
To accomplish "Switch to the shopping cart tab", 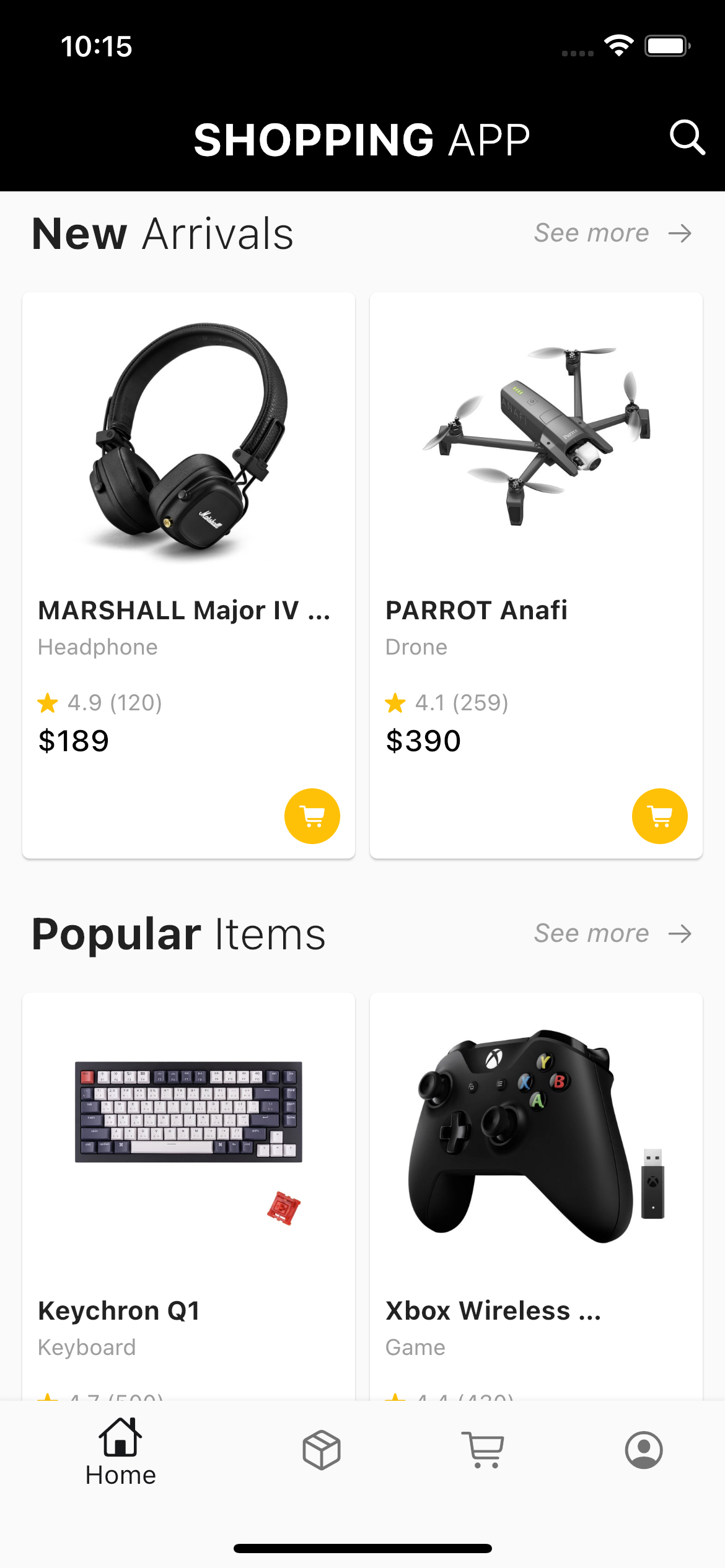I will point(483,1450).
